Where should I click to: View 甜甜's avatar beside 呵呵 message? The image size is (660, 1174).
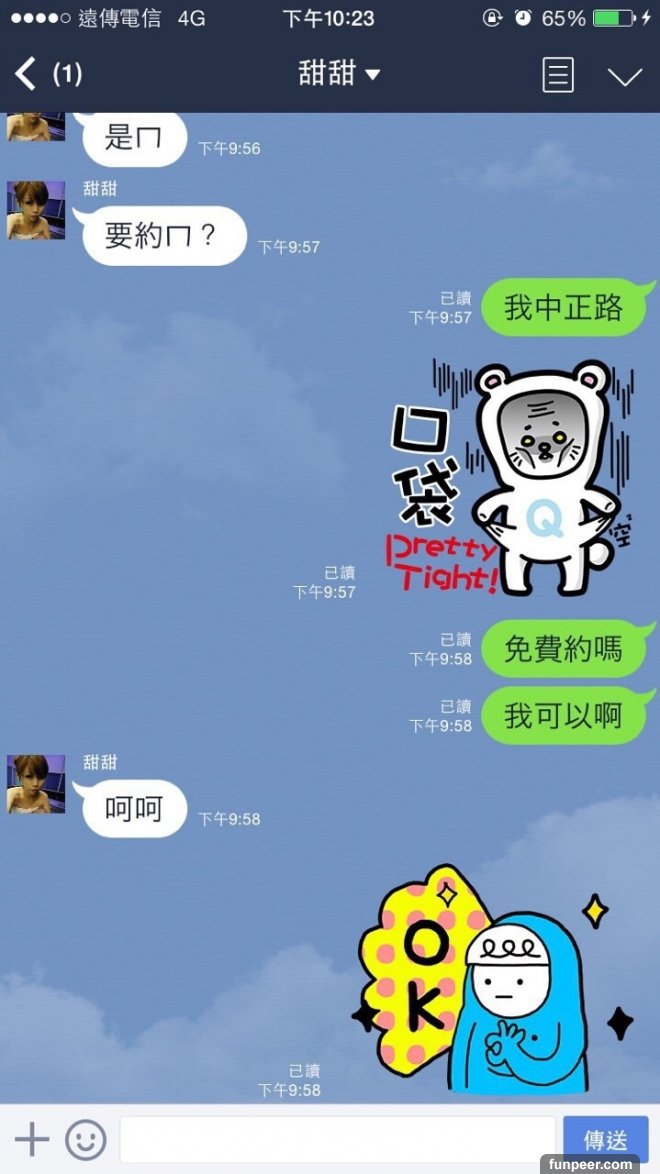[x=36, y=784]
